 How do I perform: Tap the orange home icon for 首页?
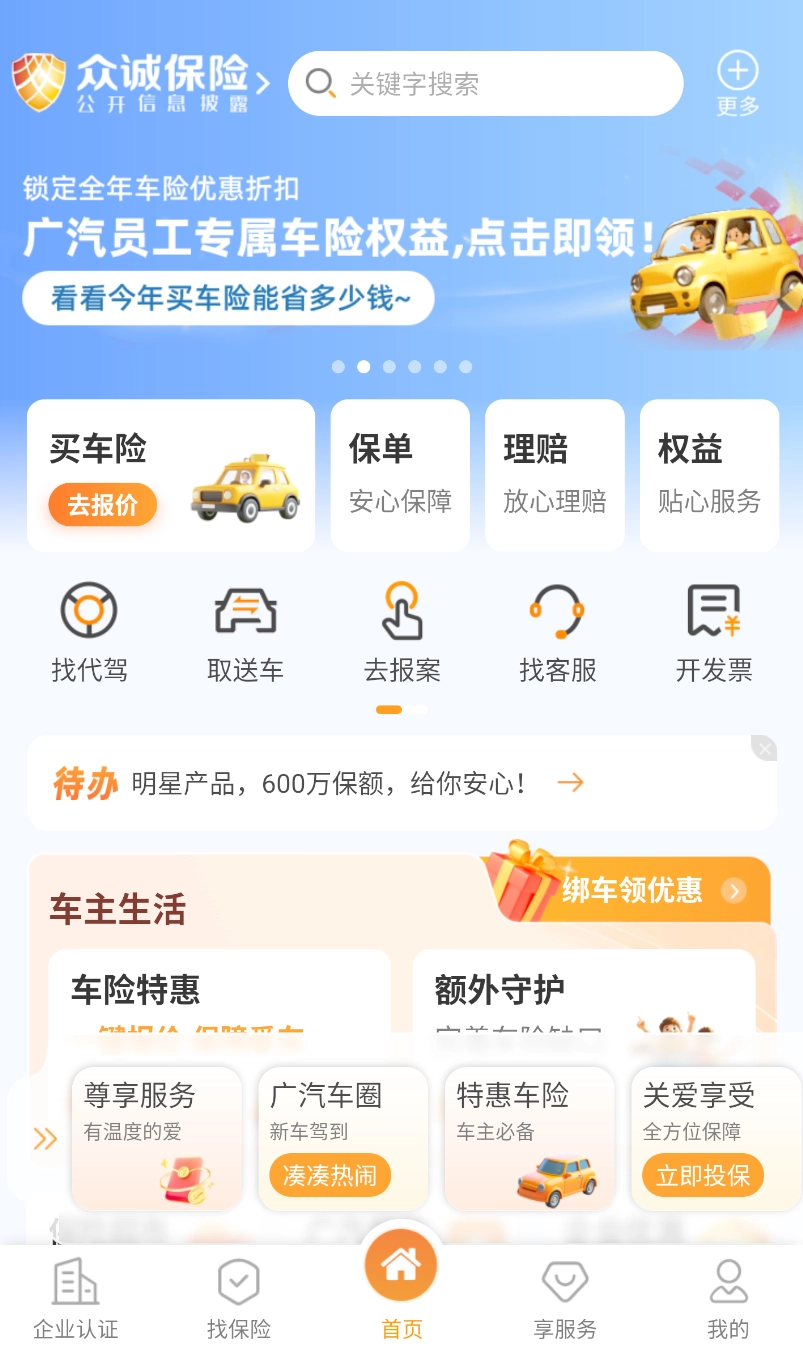[x=401, y=1264]
